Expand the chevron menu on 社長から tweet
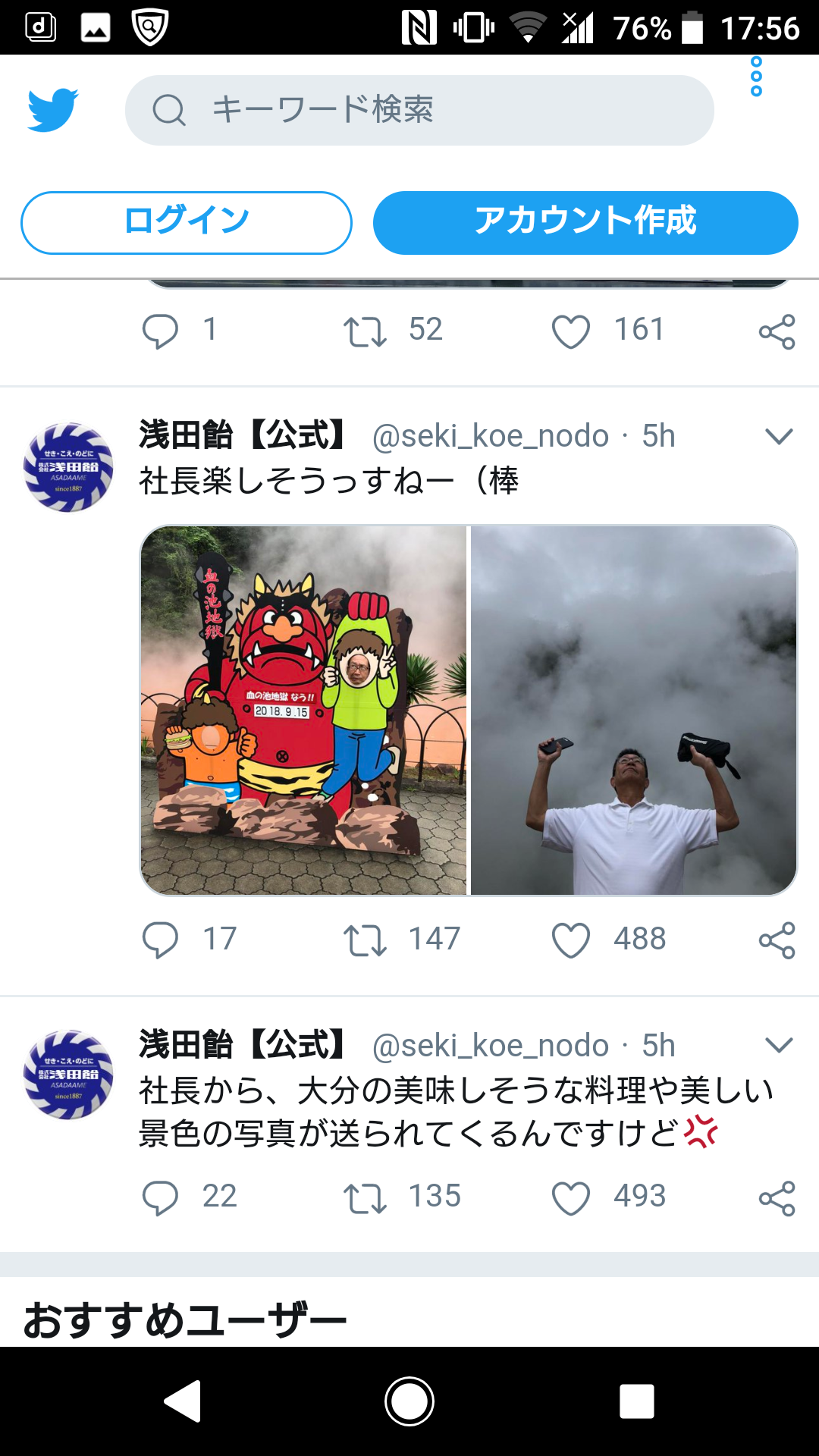819x1456 pixels. coord(779,1045)
